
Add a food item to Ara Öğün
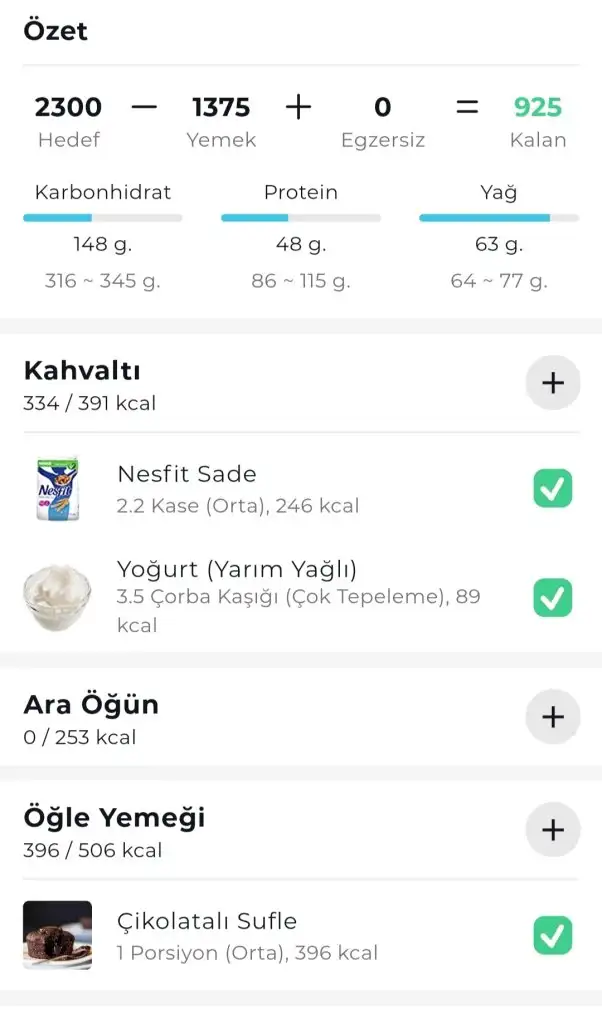(553, 717)
